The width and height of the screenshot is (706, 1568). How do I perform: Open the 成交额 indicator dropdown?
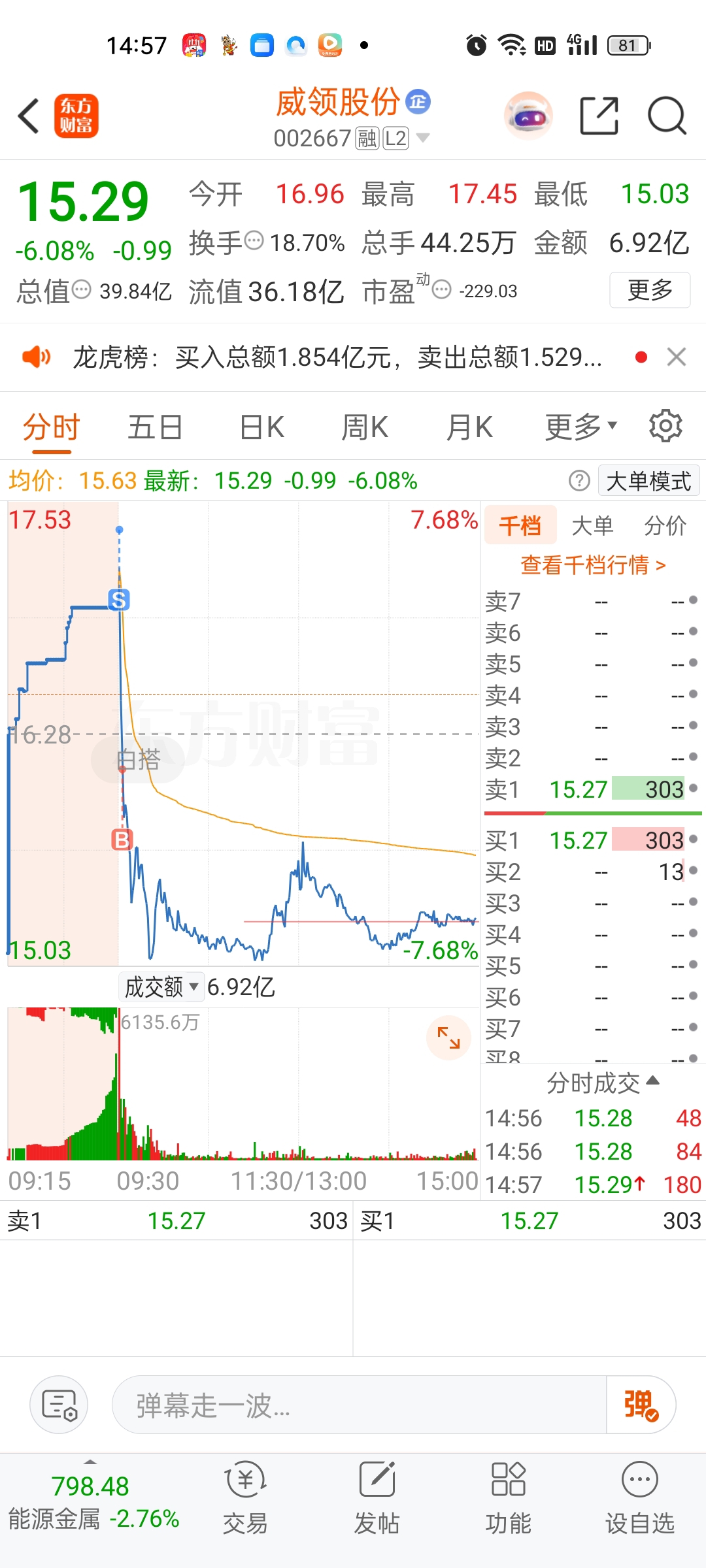tap(161, 987)
